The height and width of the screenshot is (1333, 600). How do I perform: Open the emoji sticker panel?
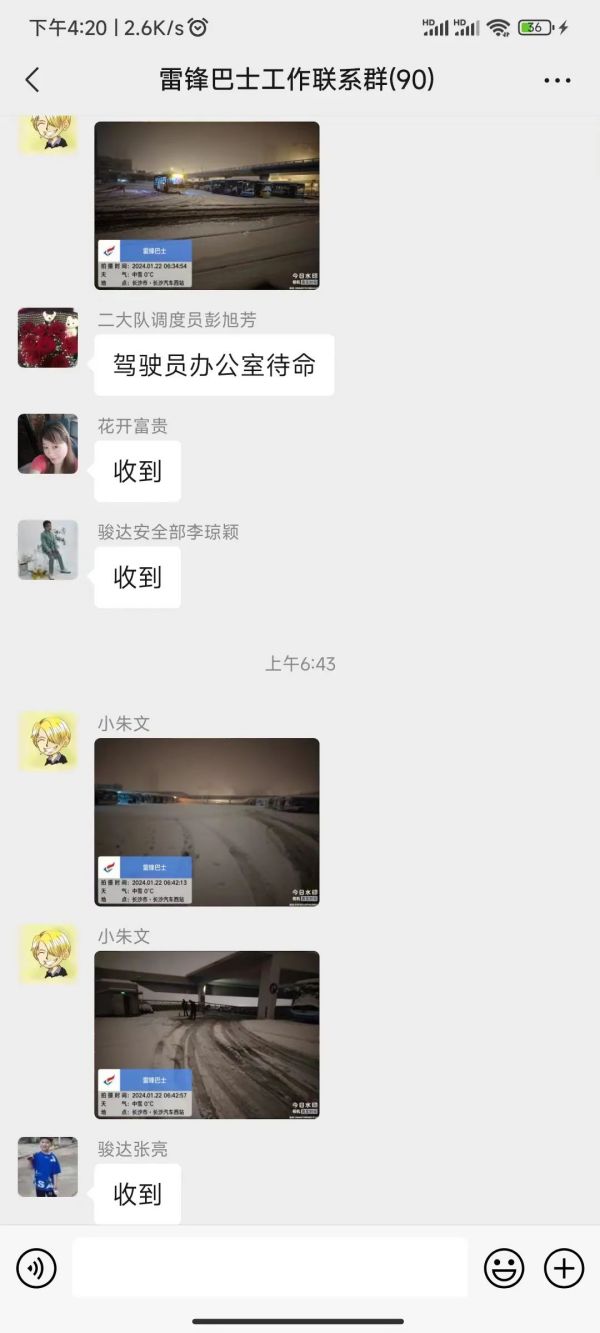point(504,1269)
